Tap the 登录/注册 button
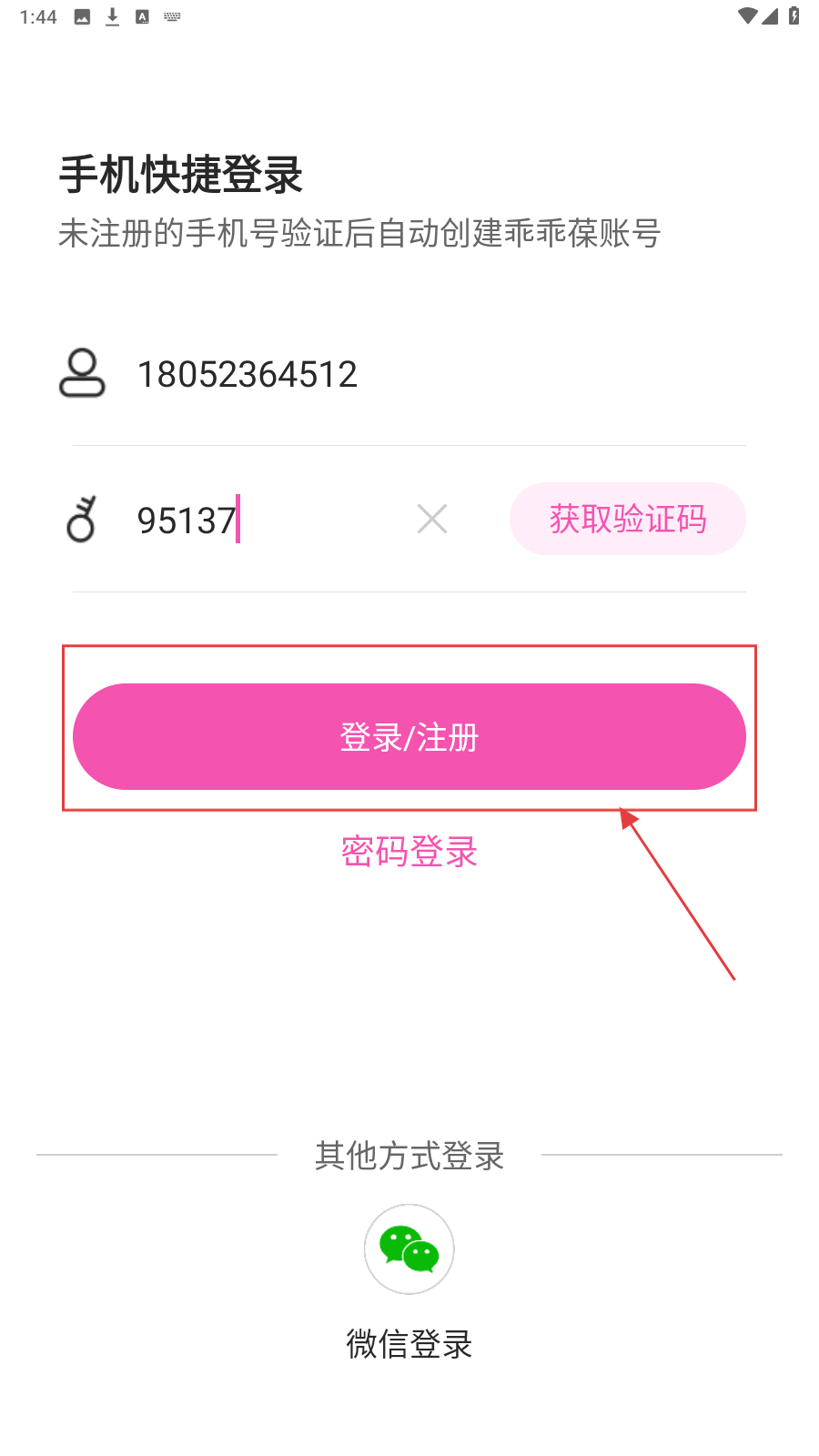 [409, 736]
